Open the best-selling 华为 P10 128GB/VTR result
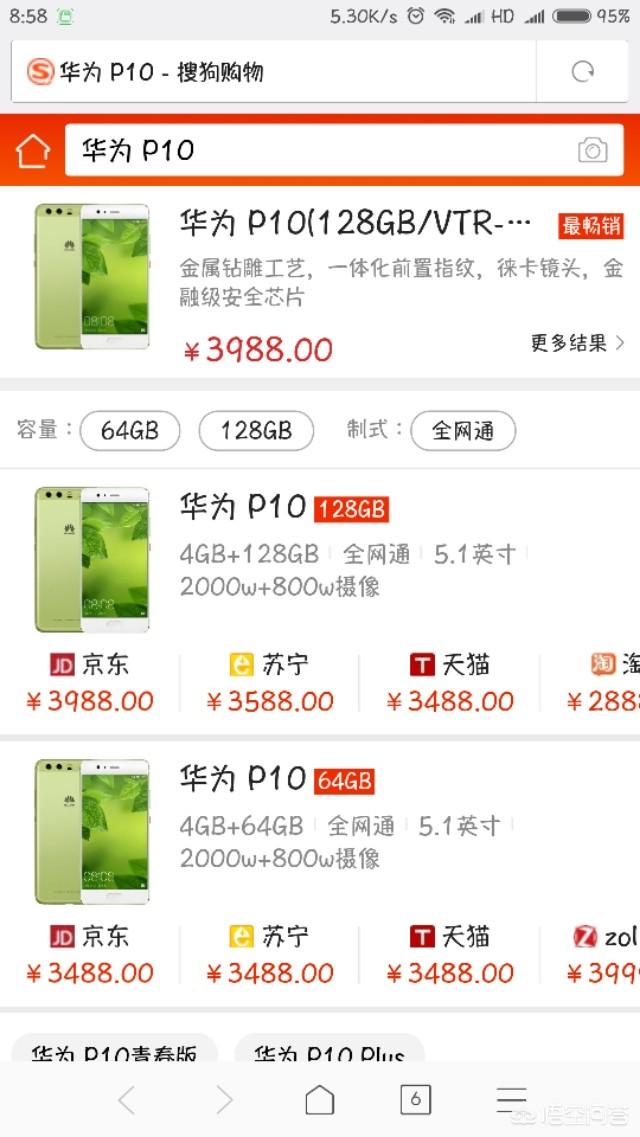 (x=355, y=224)
